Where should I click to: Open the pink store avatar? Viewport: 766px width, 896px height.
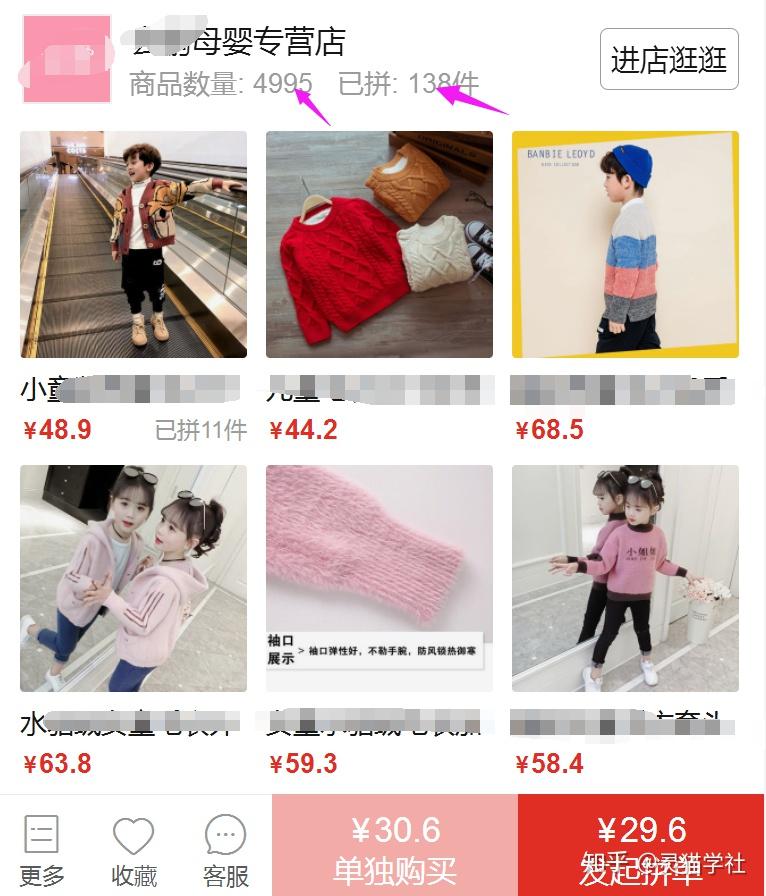tap(66, 60)
